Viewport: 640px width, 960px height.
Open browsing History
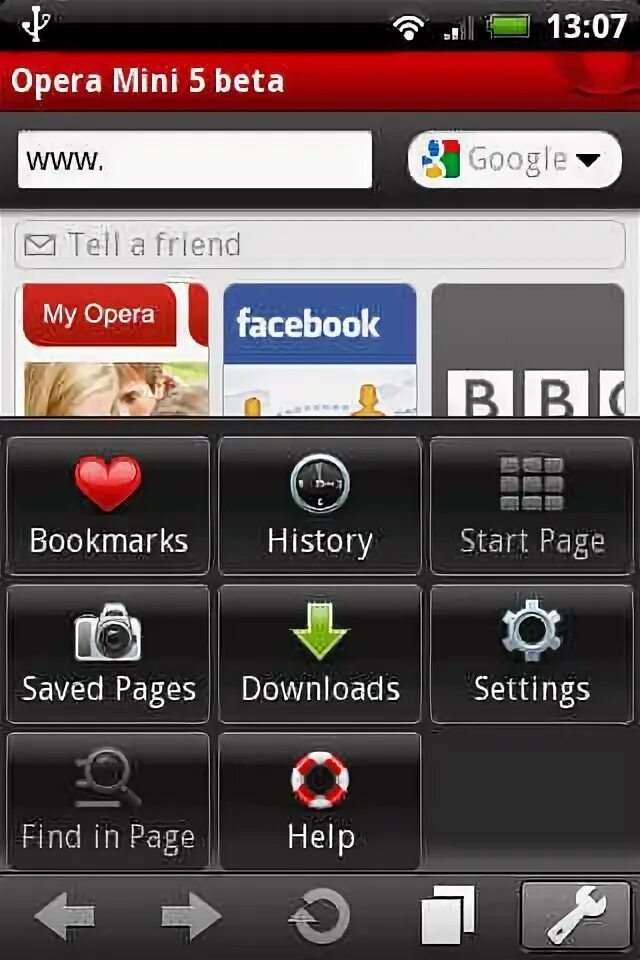pyautogui.click(x=320, y=506)
